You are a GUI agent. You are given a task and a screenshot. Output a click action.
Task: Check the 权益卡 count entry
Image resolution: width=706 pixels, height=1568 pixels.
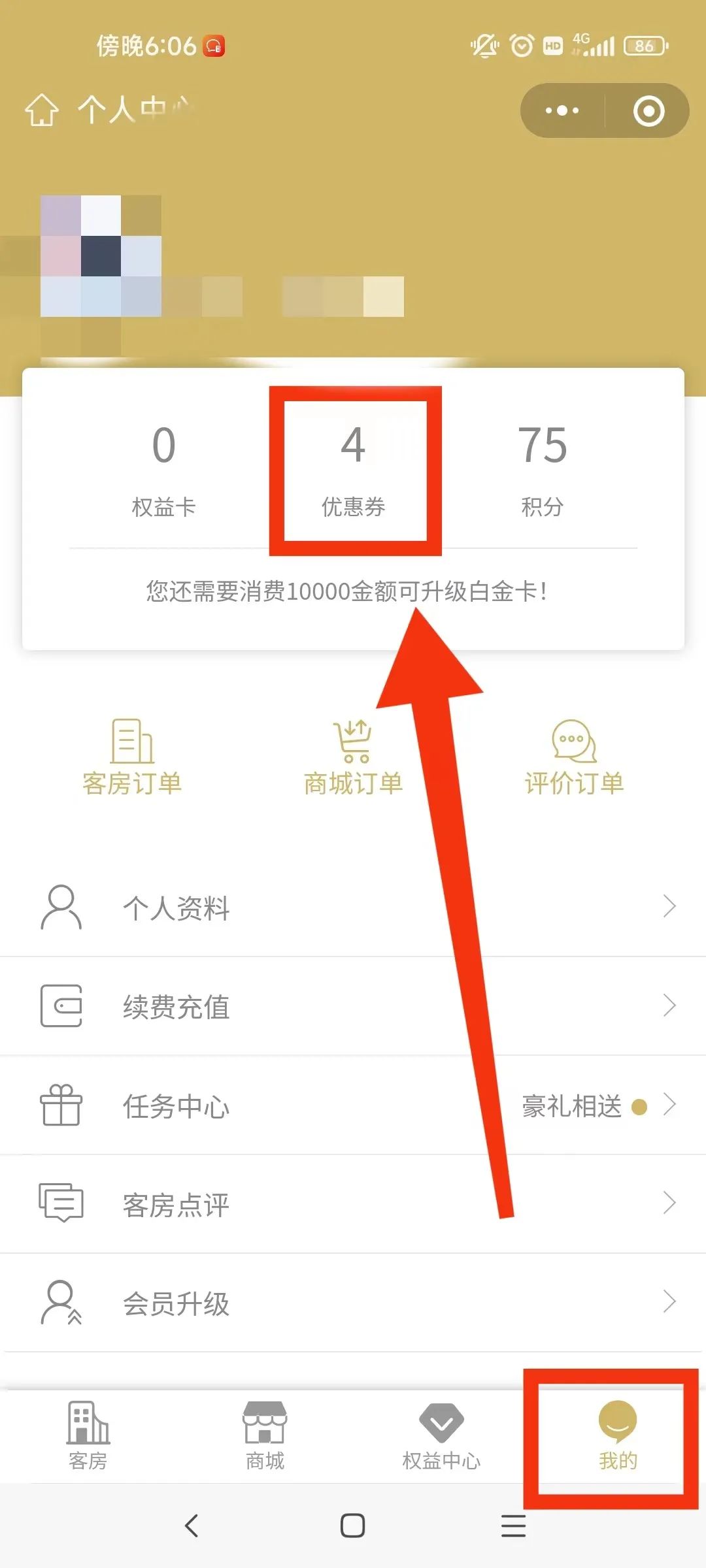coord(163,470)
